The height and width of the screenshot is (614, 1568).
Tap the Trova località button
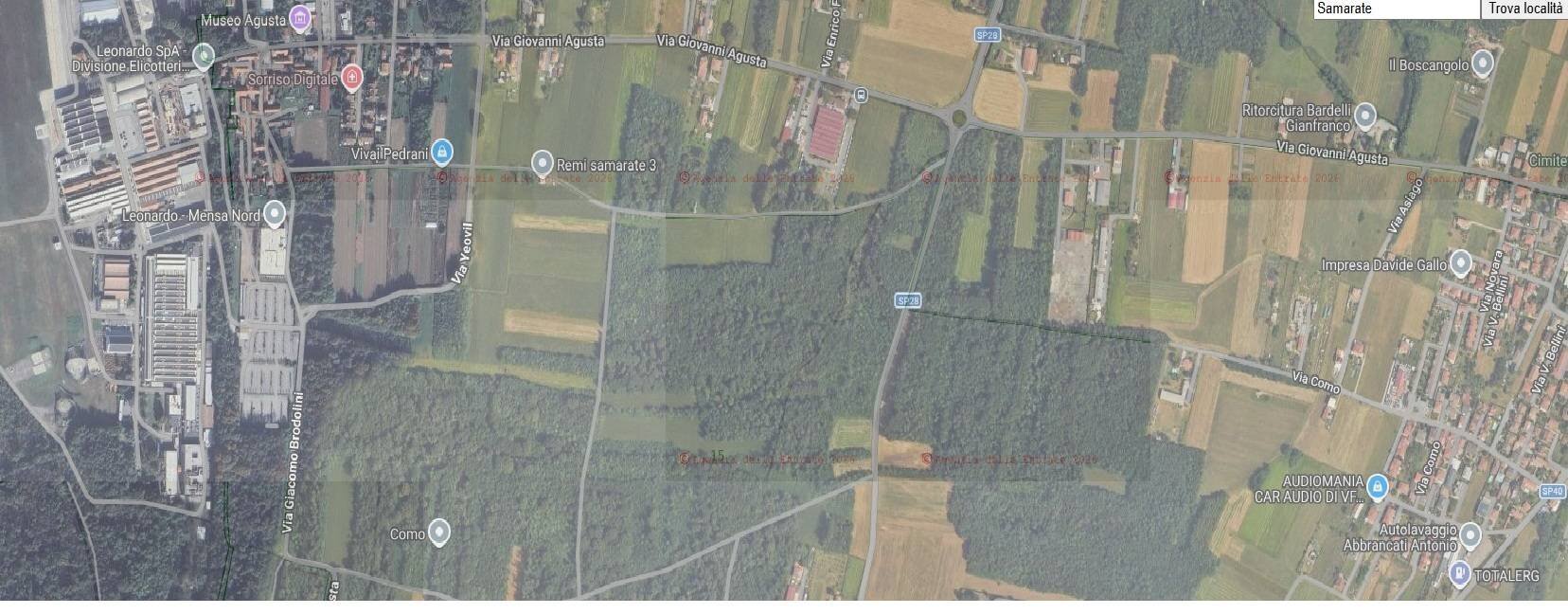pos(1524,9)
